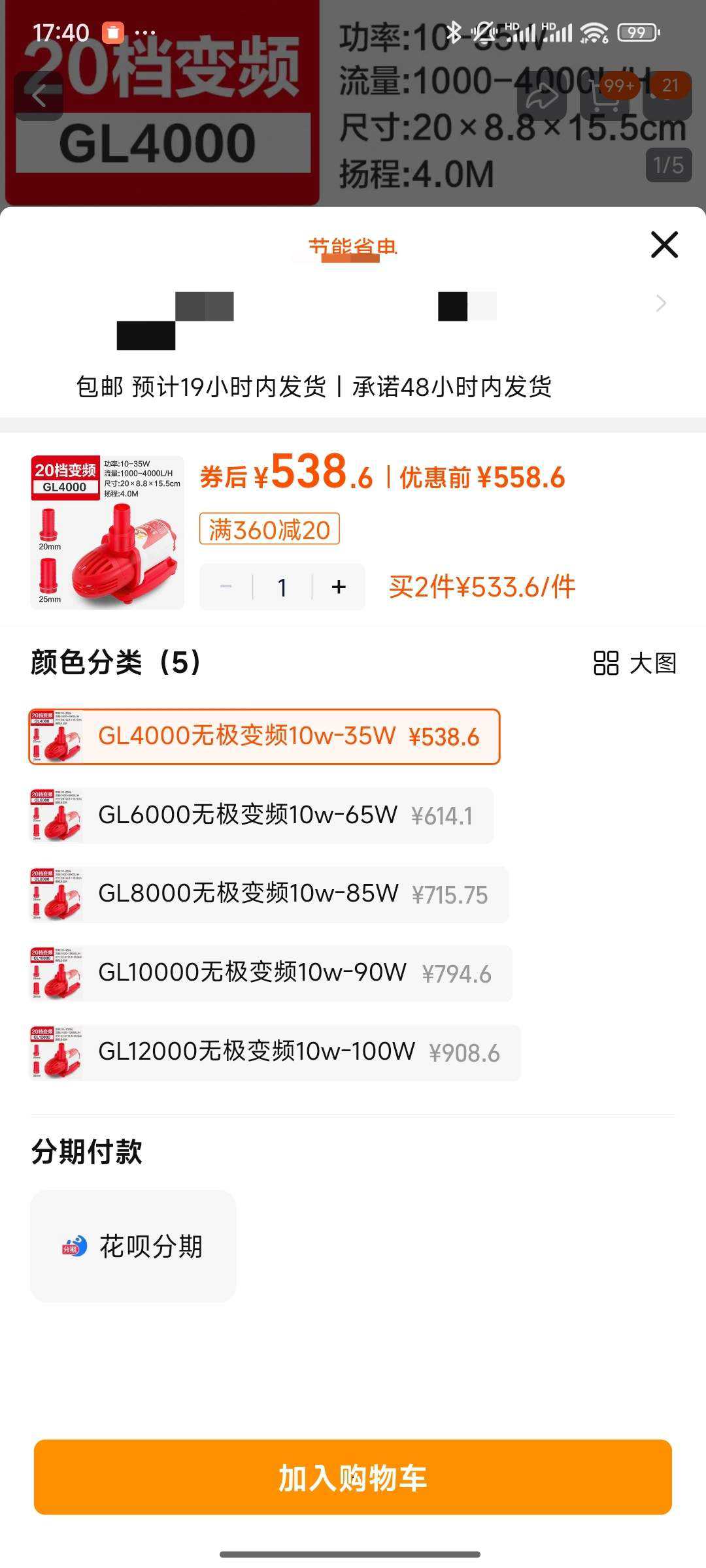Increase quantity with the plus button
706x1568 pixels.
[339, 587]
